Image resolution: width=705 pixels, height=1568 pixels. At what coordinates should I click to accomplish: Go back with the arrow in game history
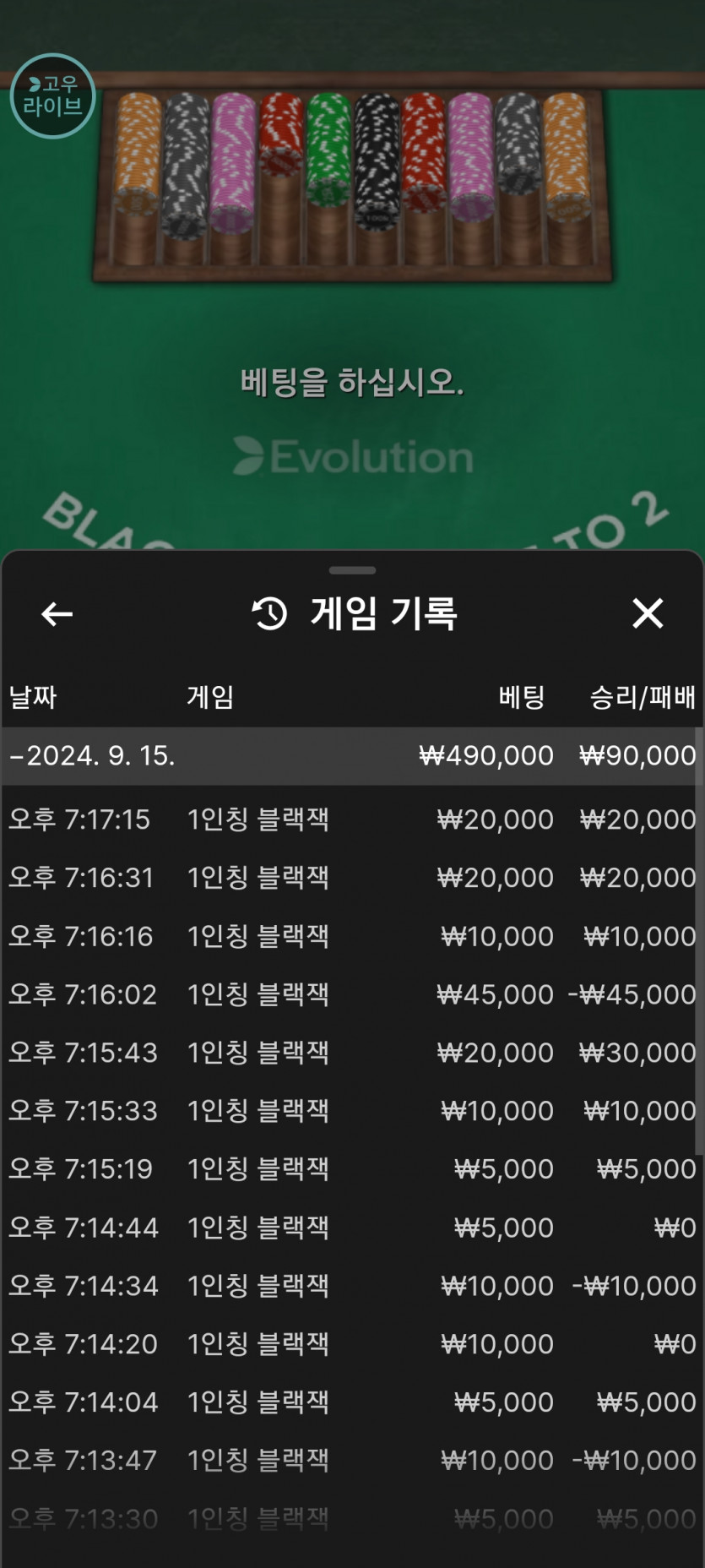(x=57, y=614)
